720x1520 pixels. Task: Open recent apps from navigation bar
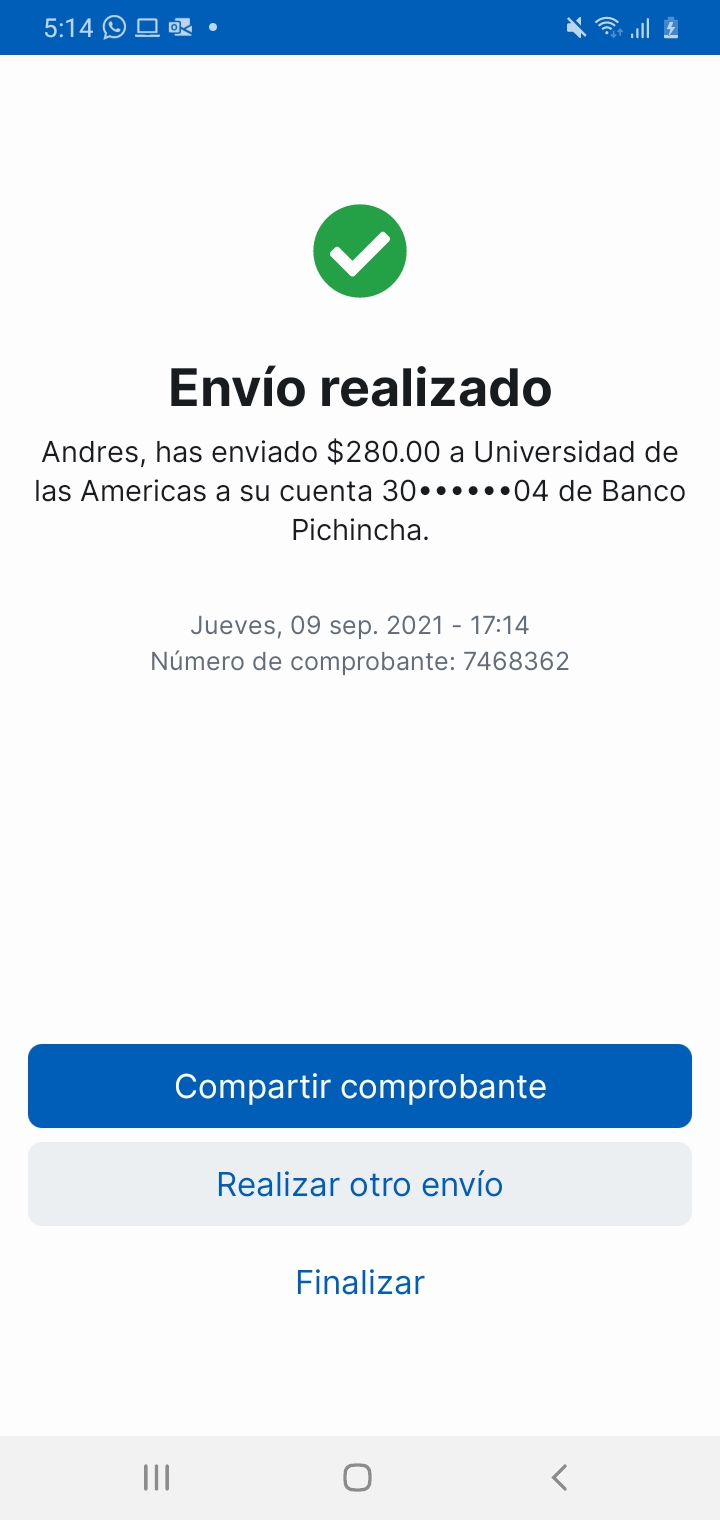click(x=156, y=1477)
